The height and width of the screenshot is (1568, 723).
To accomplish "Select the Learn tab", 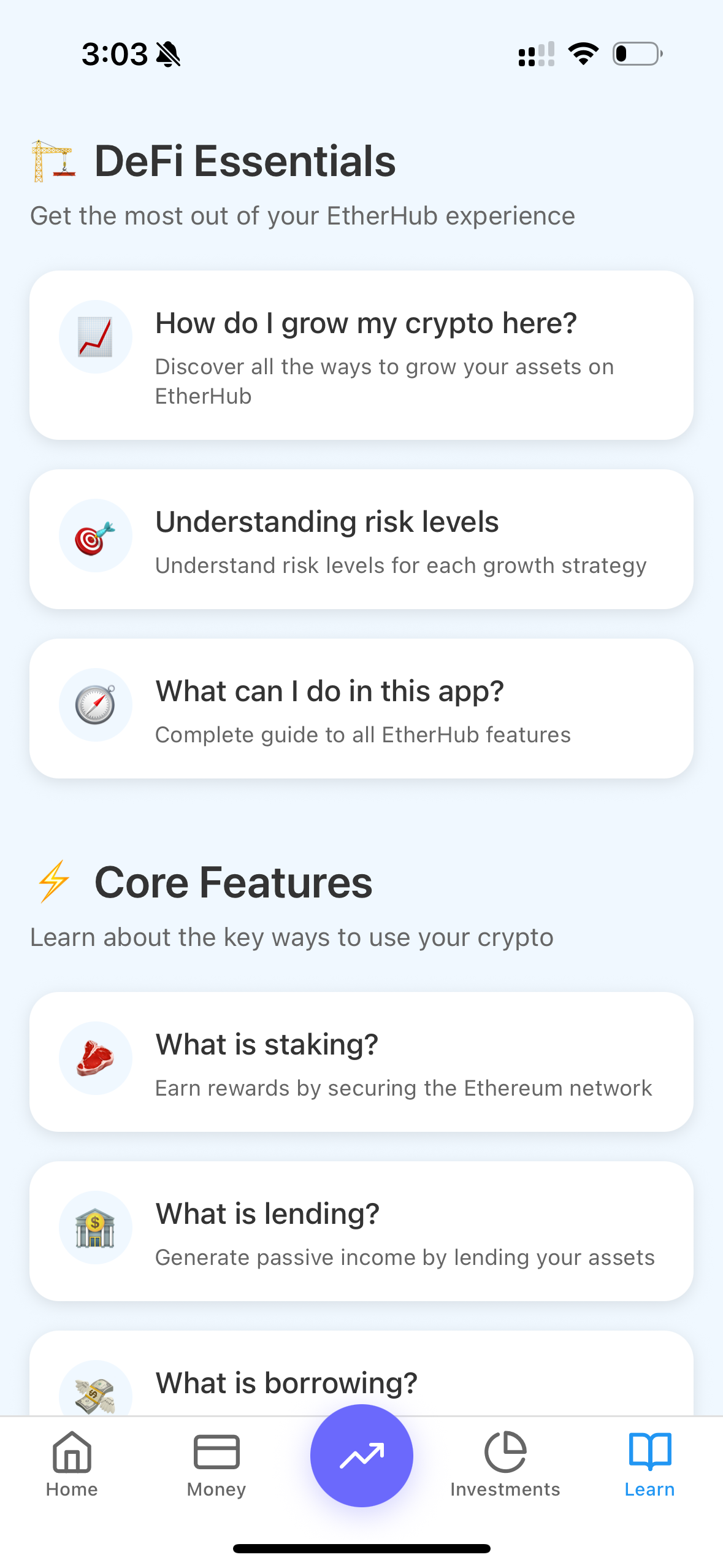I will coord(649,1464).
